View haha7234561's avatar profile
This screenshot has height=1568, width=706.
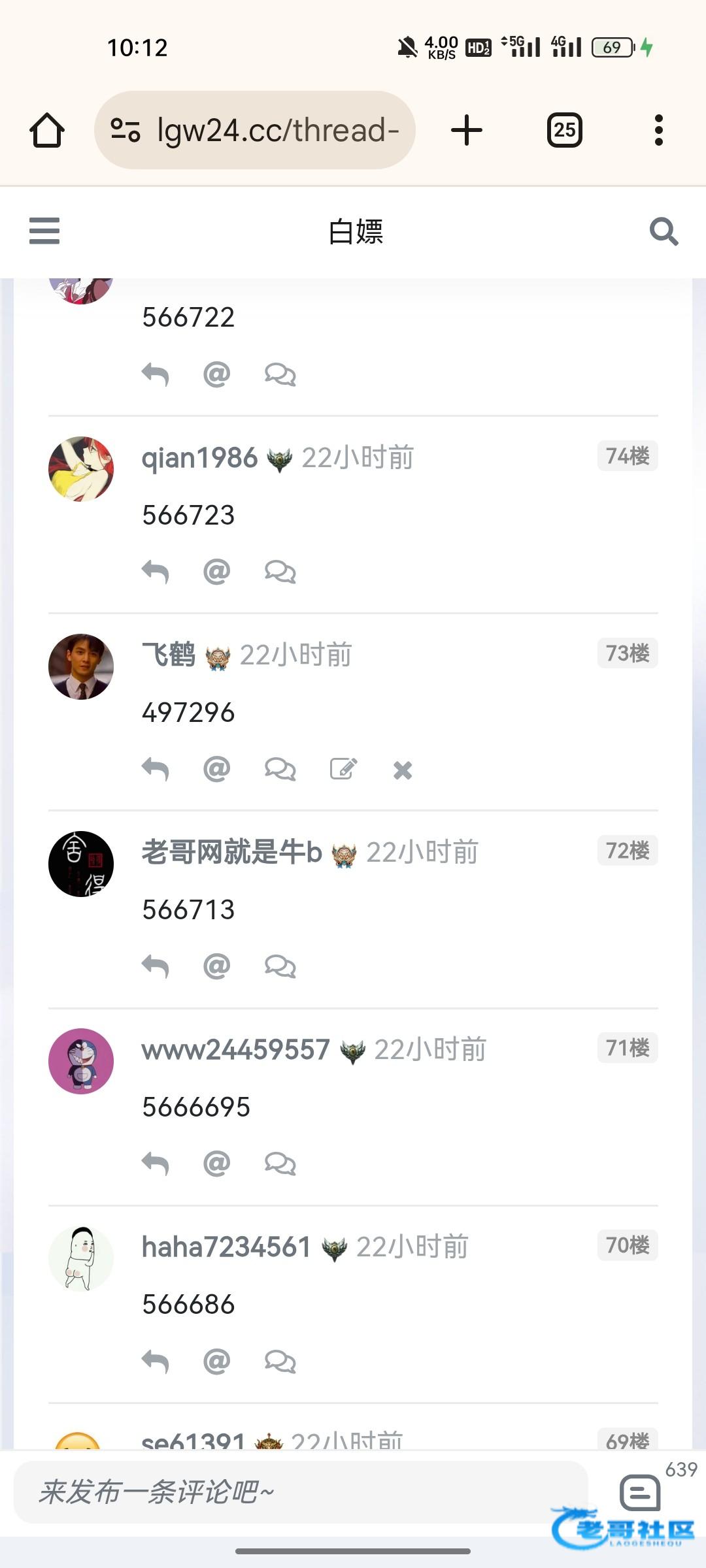point(81,1258)
